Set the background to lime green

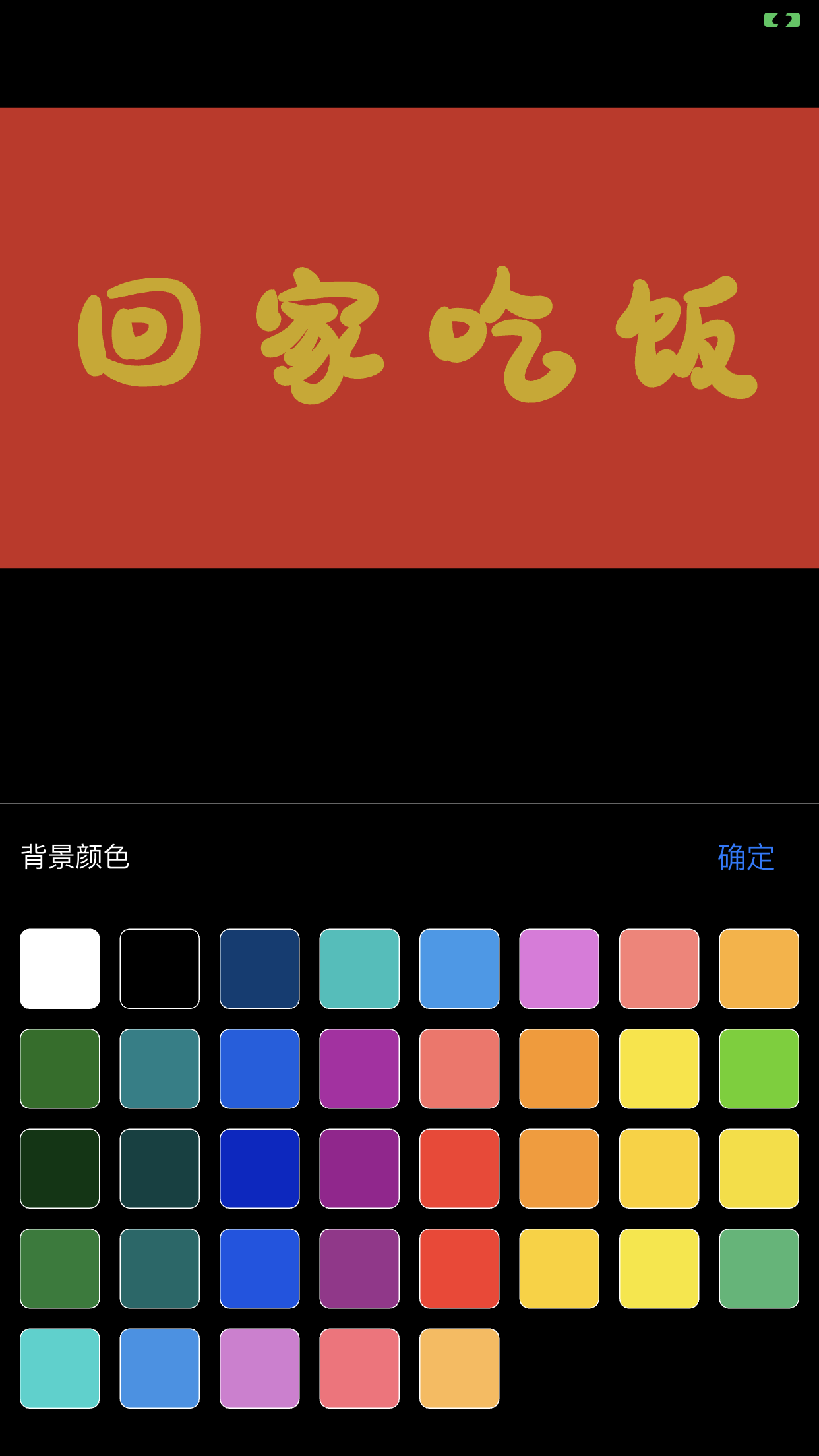(759, 1068)
